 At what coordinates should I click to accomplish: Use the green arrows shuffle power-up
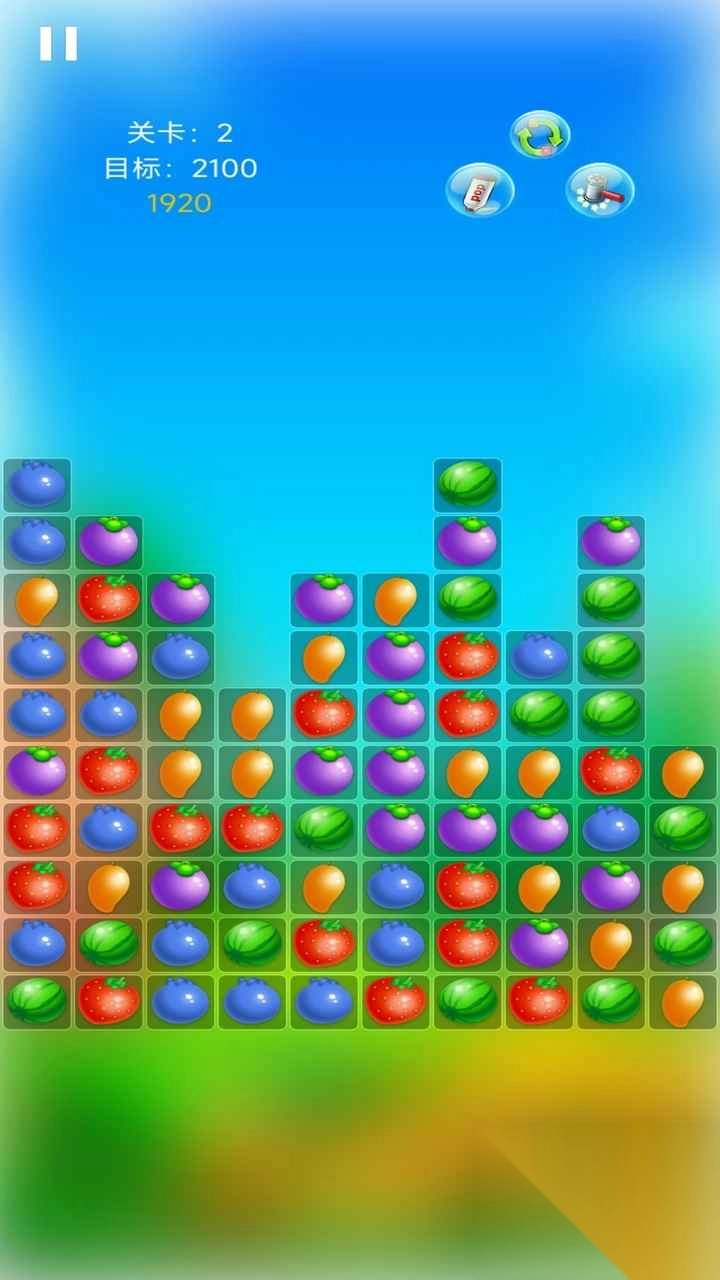540,135
